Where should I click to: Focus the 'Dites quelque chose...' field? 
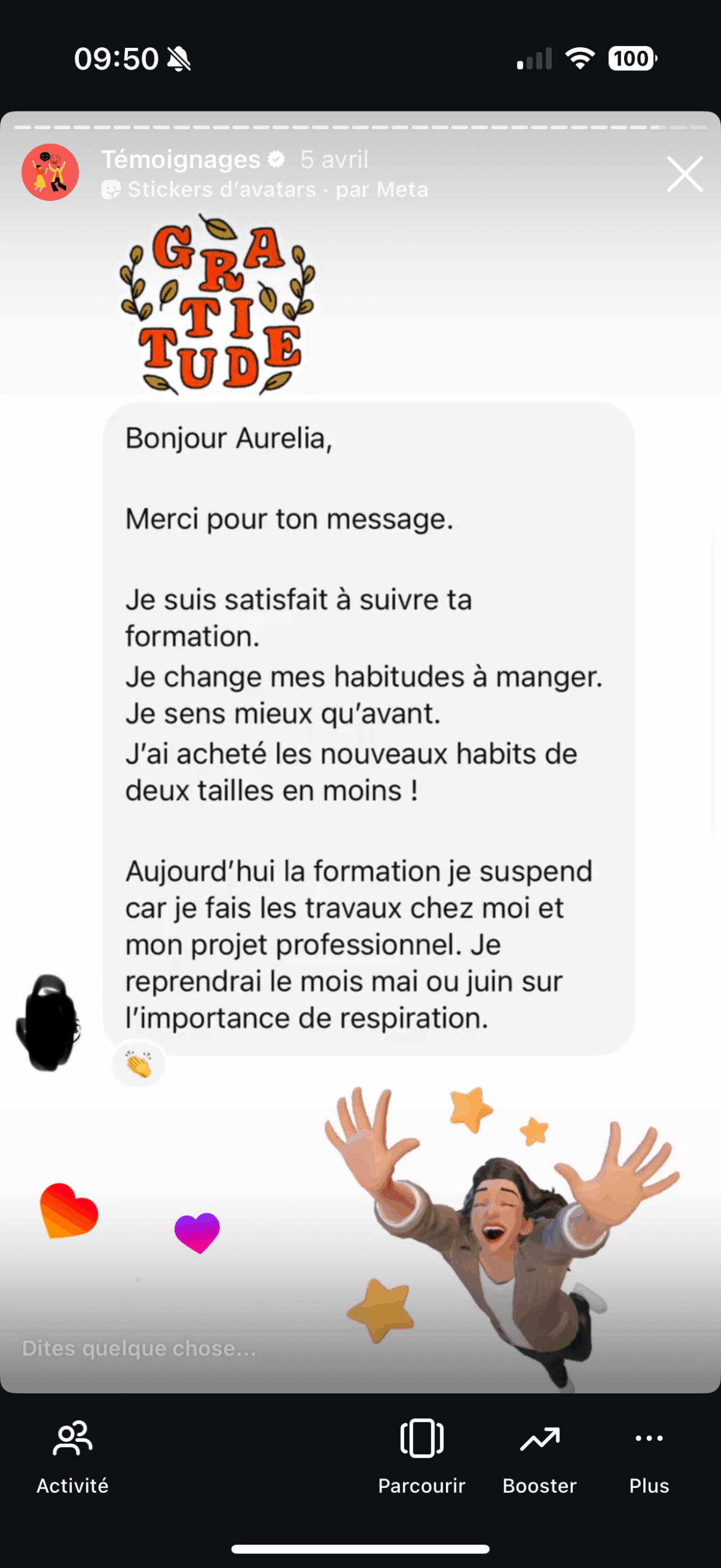[x=140, y=1348]
